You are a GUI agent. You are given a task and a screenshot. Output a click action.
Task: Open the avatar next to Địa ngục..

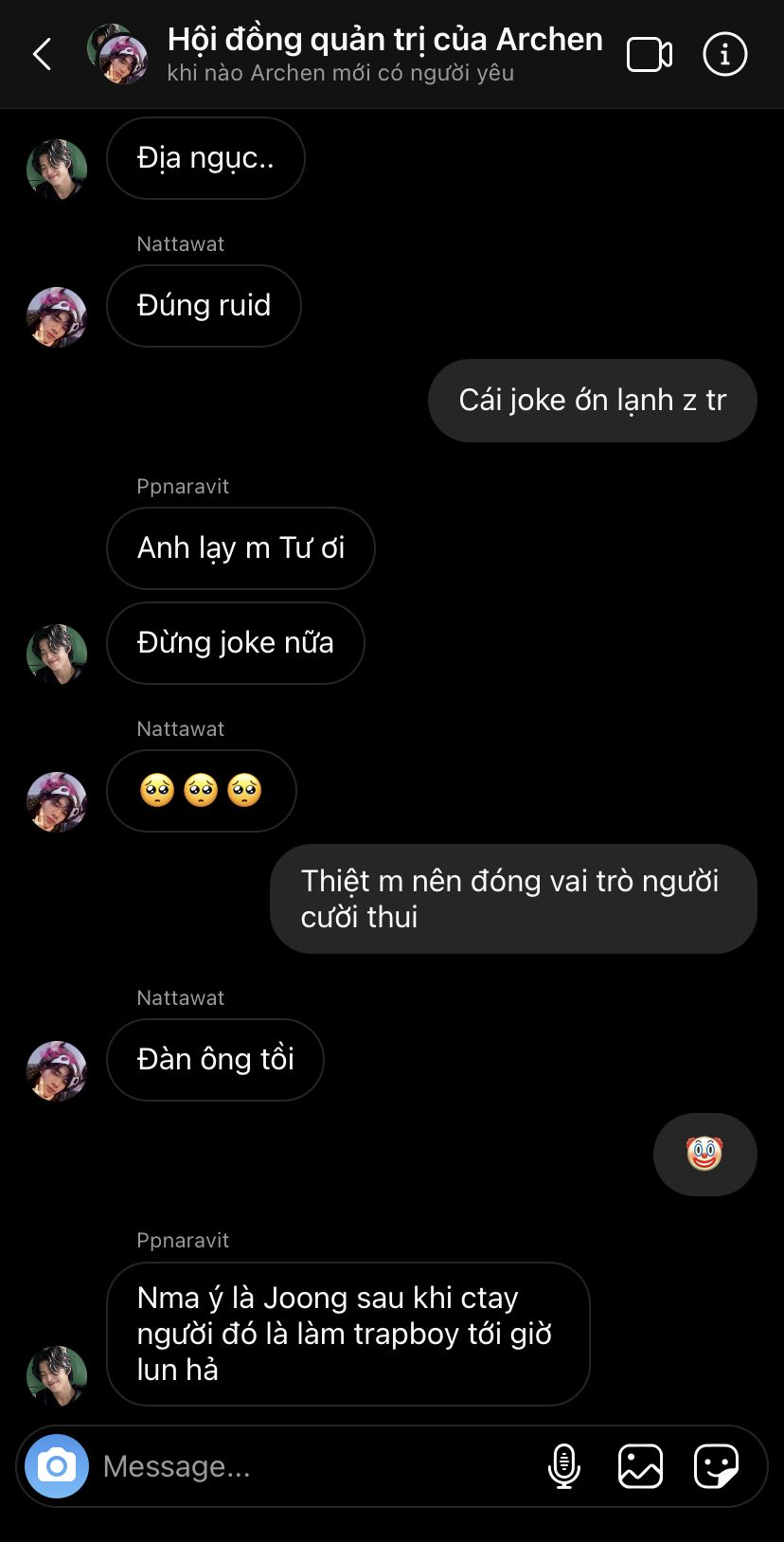(57, 170)
